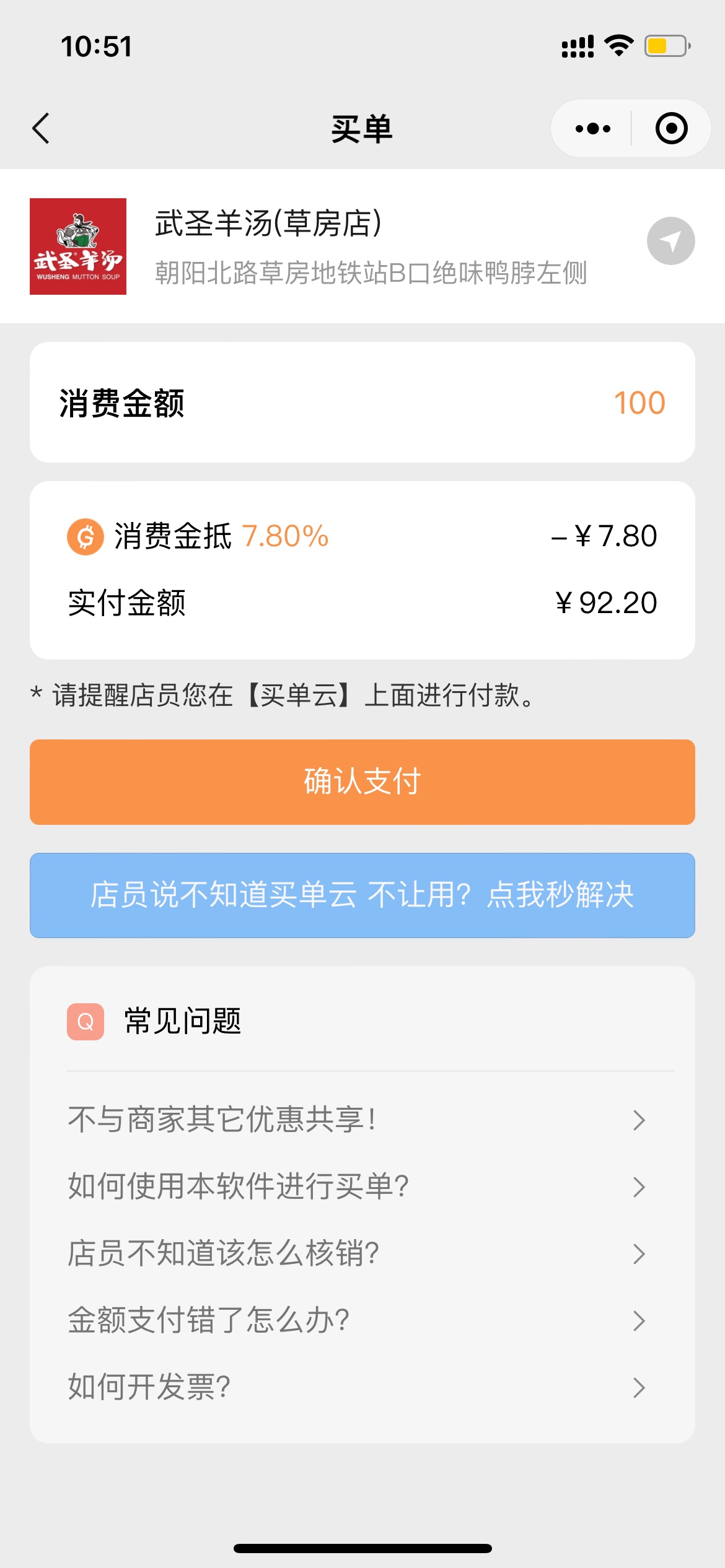Open navigation to 武圣羊汤(草房店)
725x1568 pixels.
coord(670,241)
